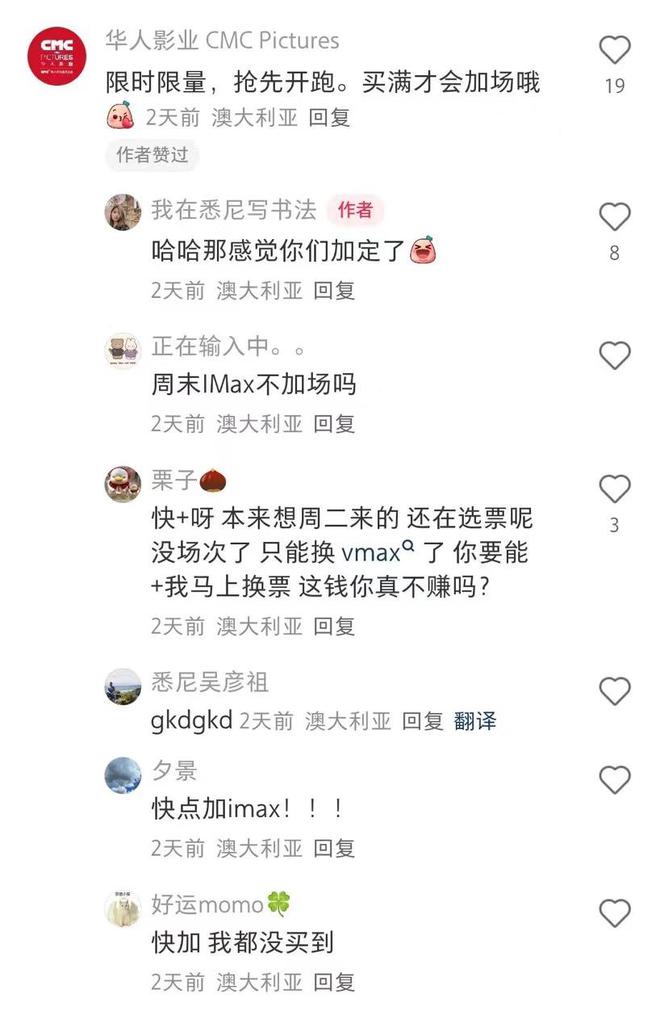The width and height of the screenshot is (660, 1011).
Task: Reply to 夕景's imax comment
Action: coord(334,848)
